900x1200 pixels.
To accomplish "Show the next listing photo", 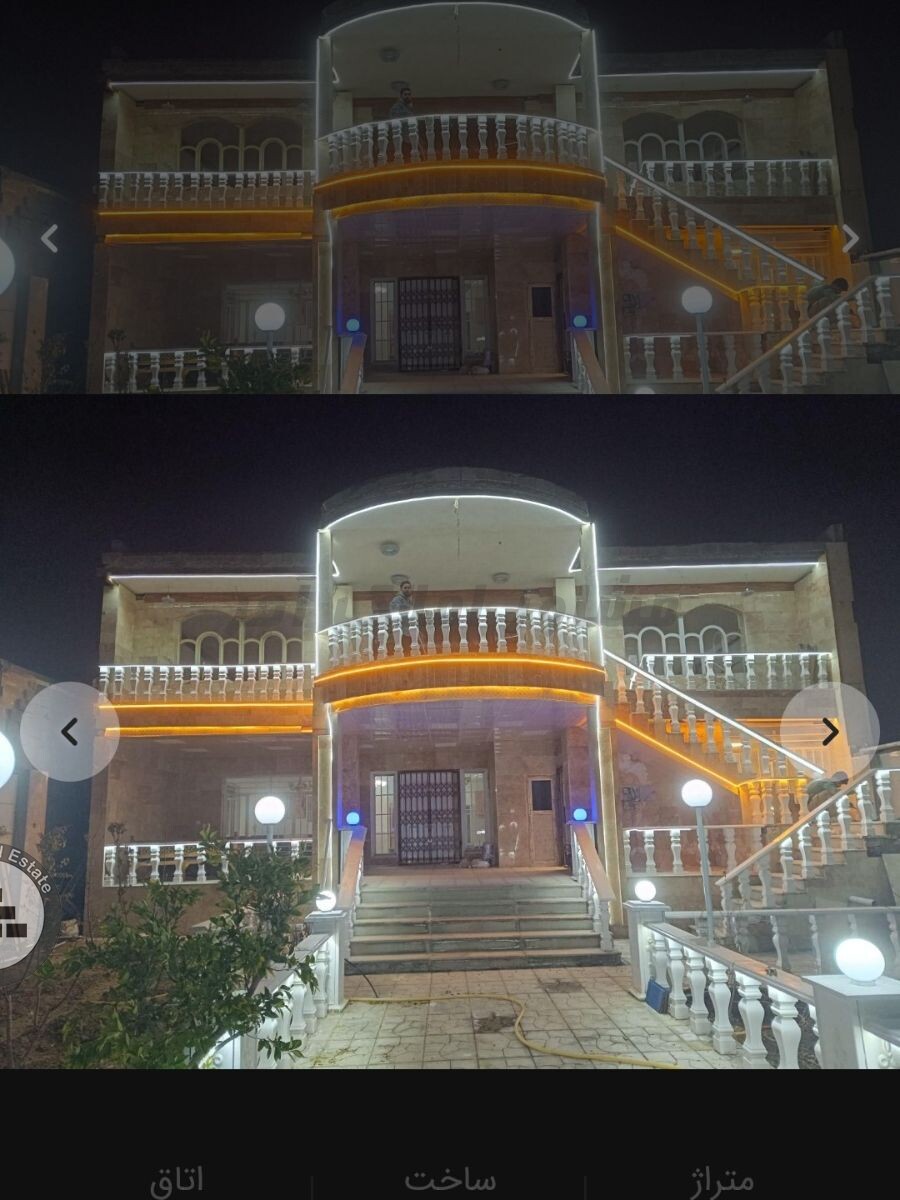I will click(x=829, y=731).
